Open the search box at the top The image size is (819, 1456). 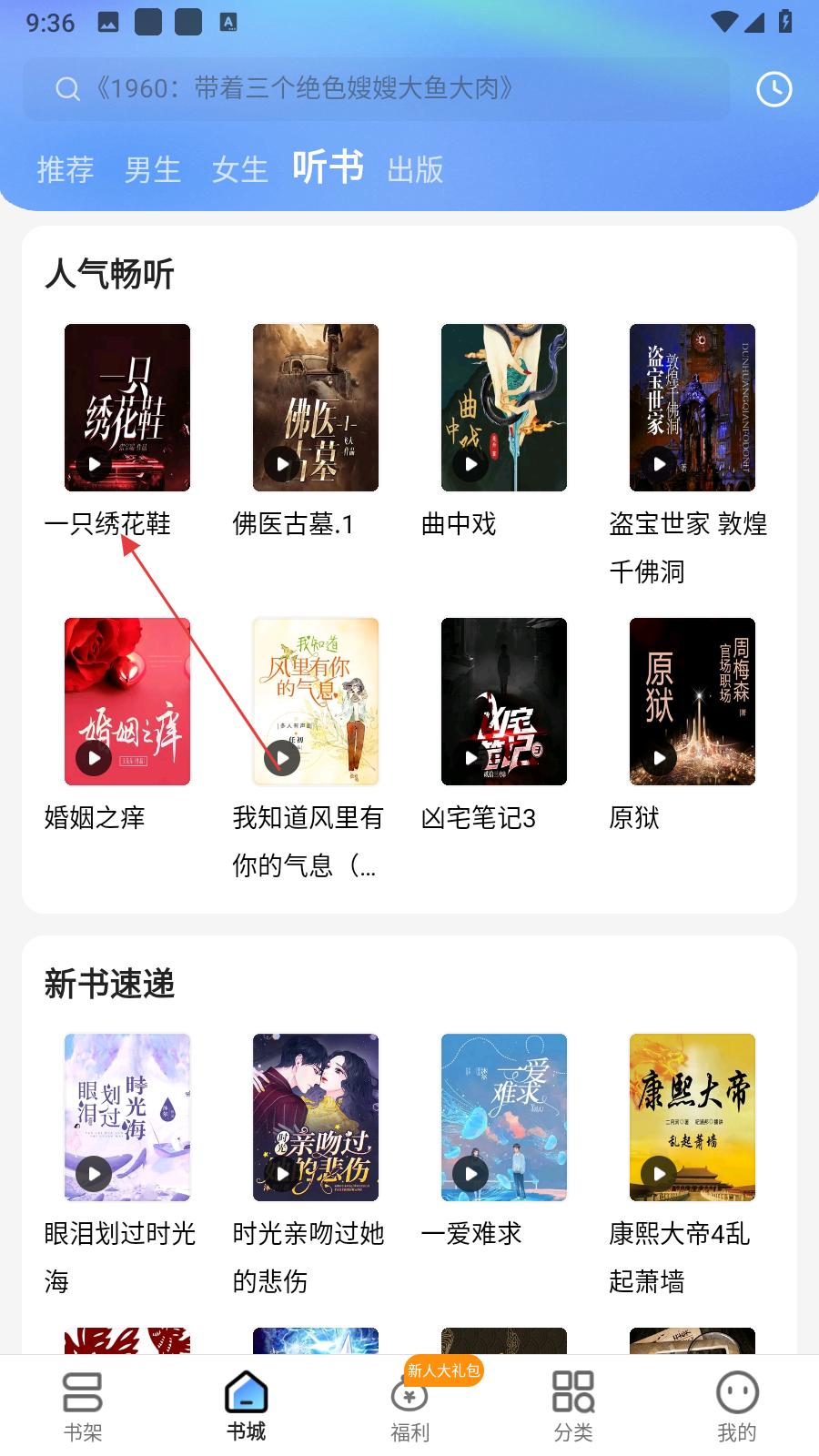375,89
